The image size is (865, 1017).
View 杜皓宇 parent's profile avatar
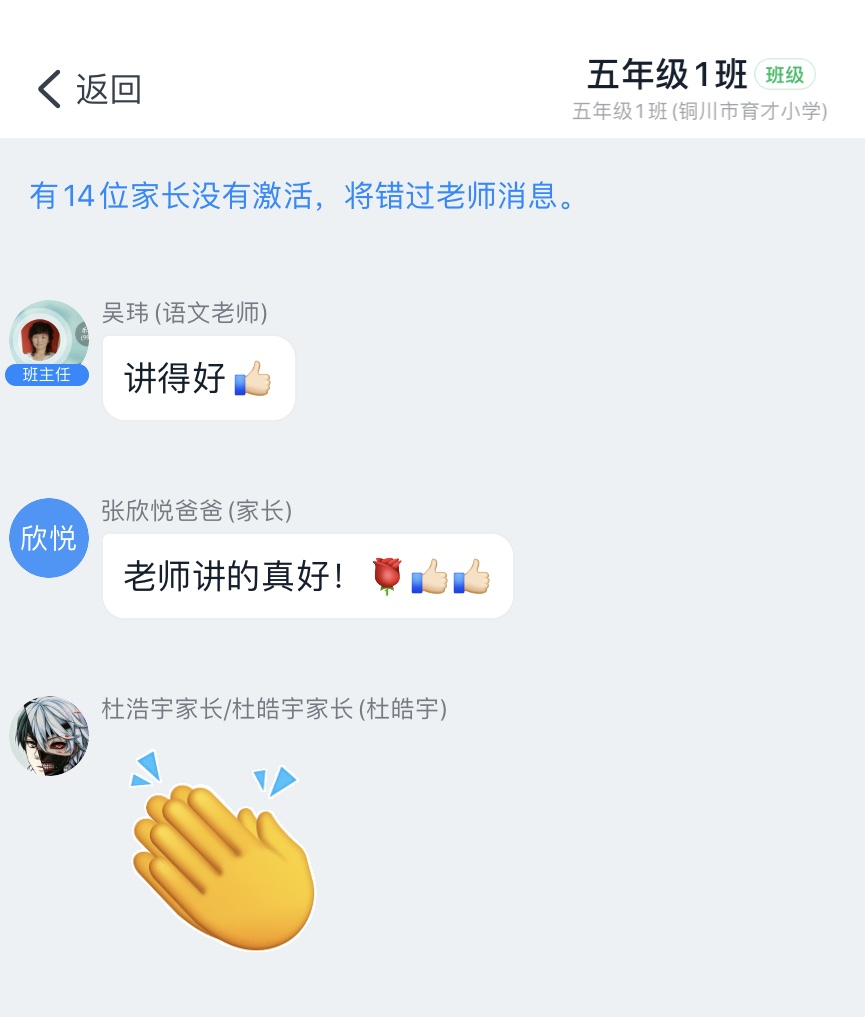(49, 735)
